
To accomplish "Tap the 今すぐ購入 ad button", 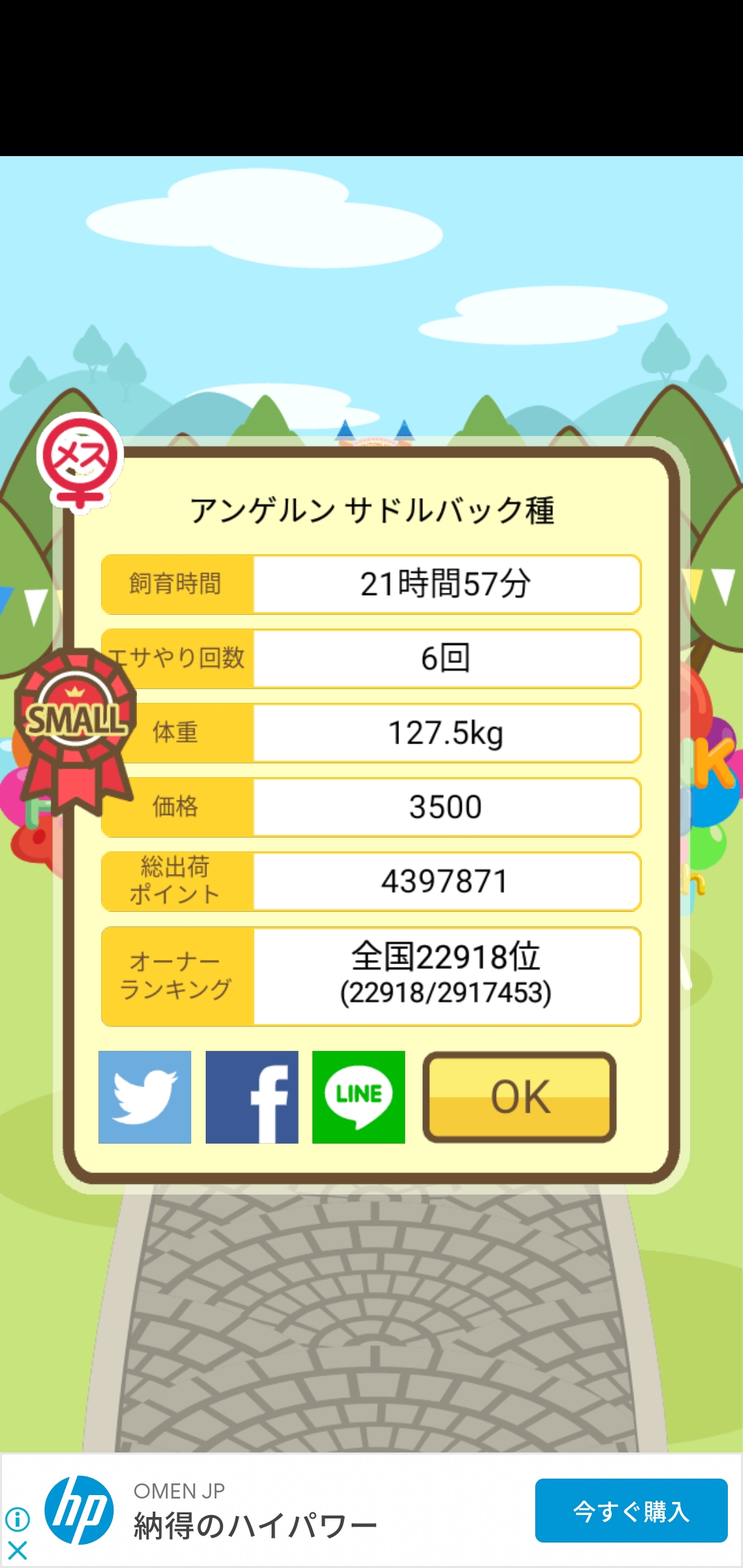I will click(632, 1510).
